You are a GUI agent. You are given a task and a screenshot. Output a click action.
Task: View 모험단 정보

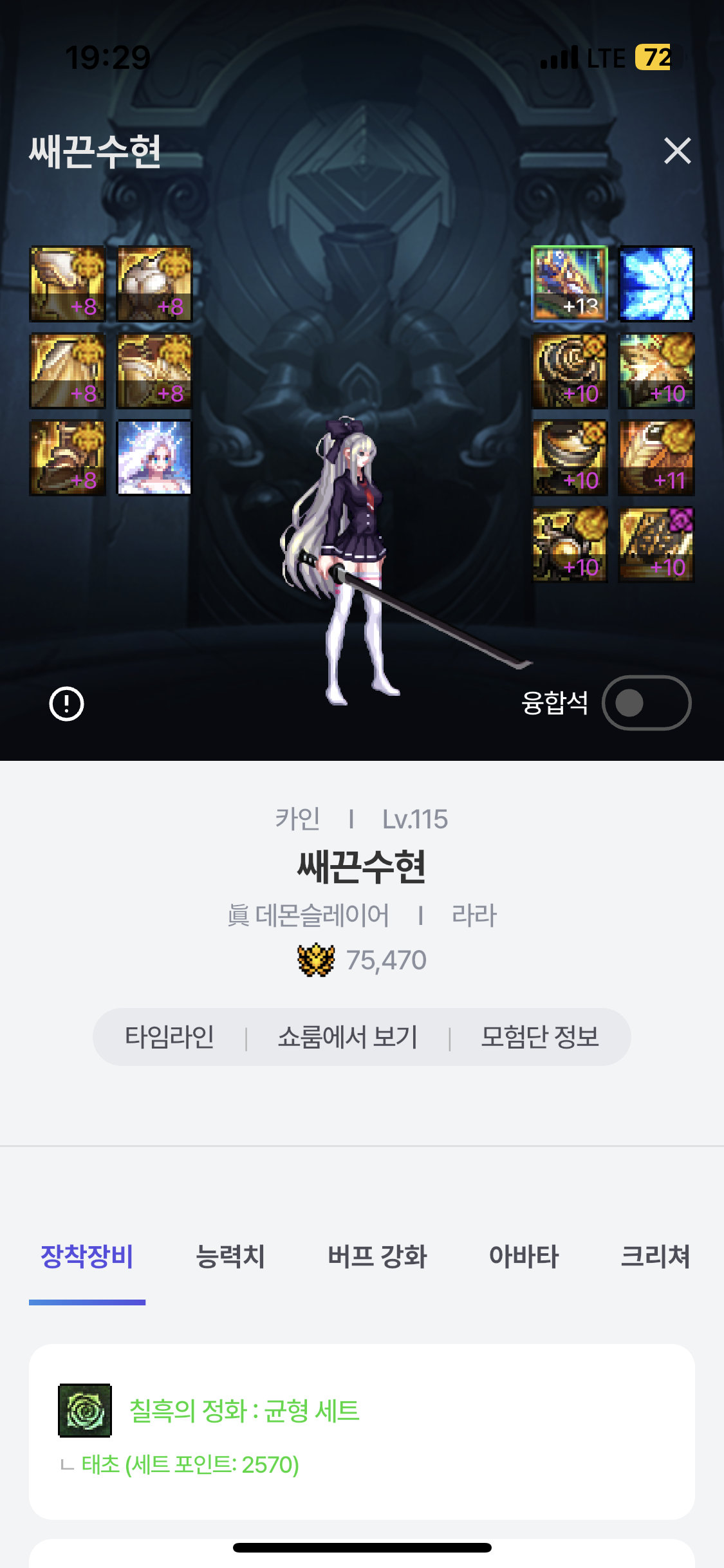point(540,1037)
